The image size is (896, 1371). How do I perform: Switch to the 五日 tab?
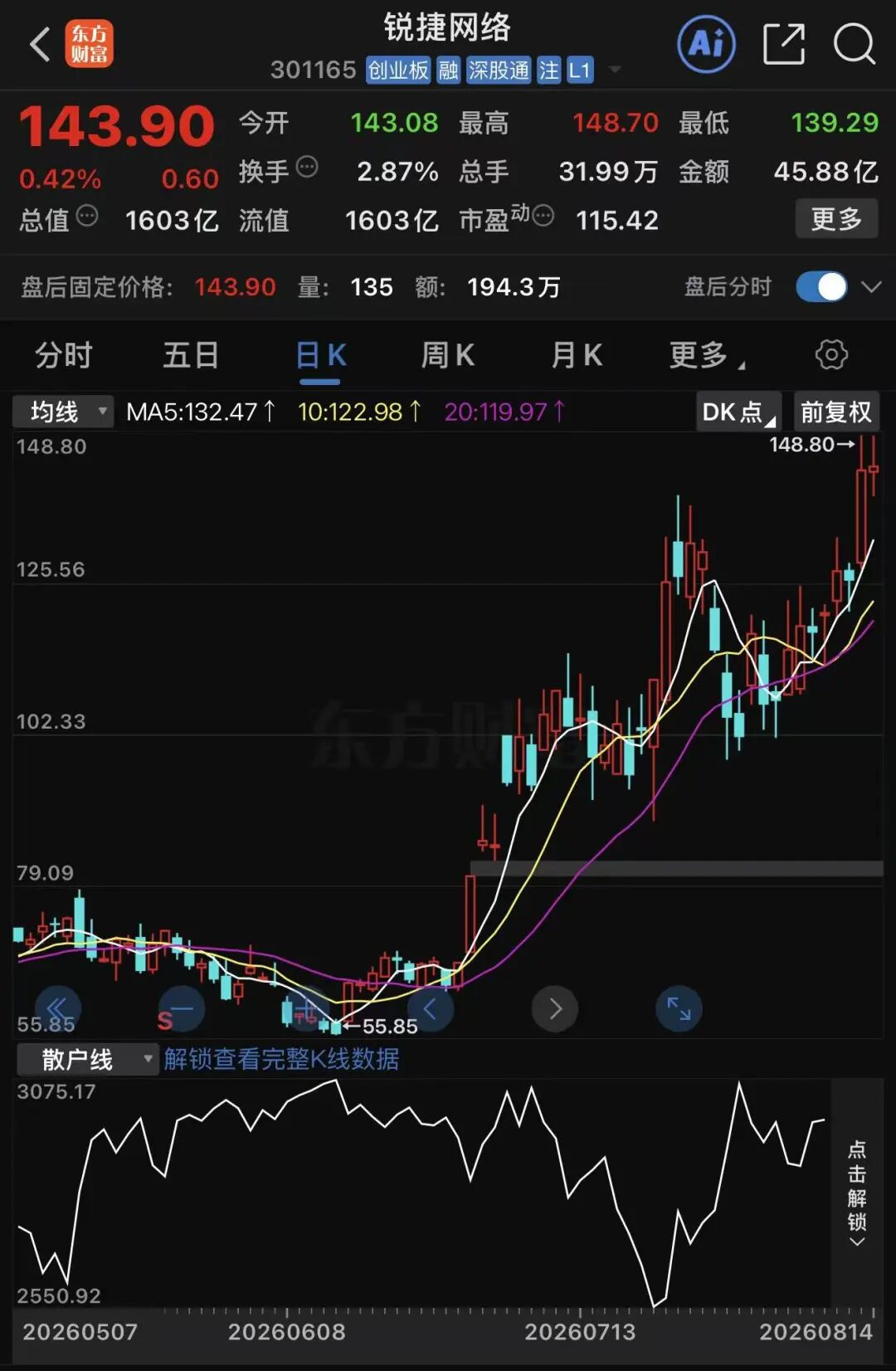point(191,355)
